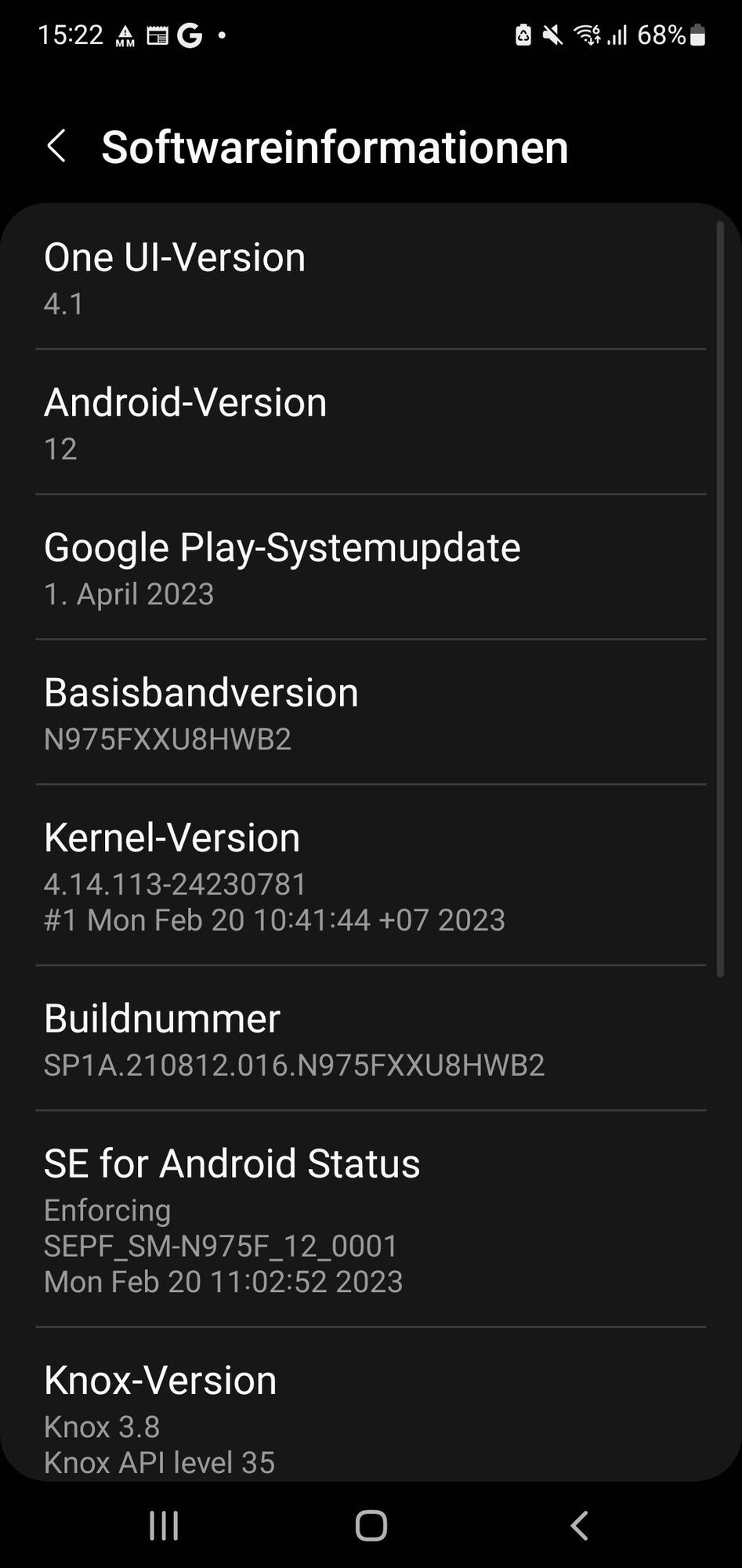Open Google Play-Systemupdate
This screenshot has width=742, height=1568.
[x=371, y=568]
